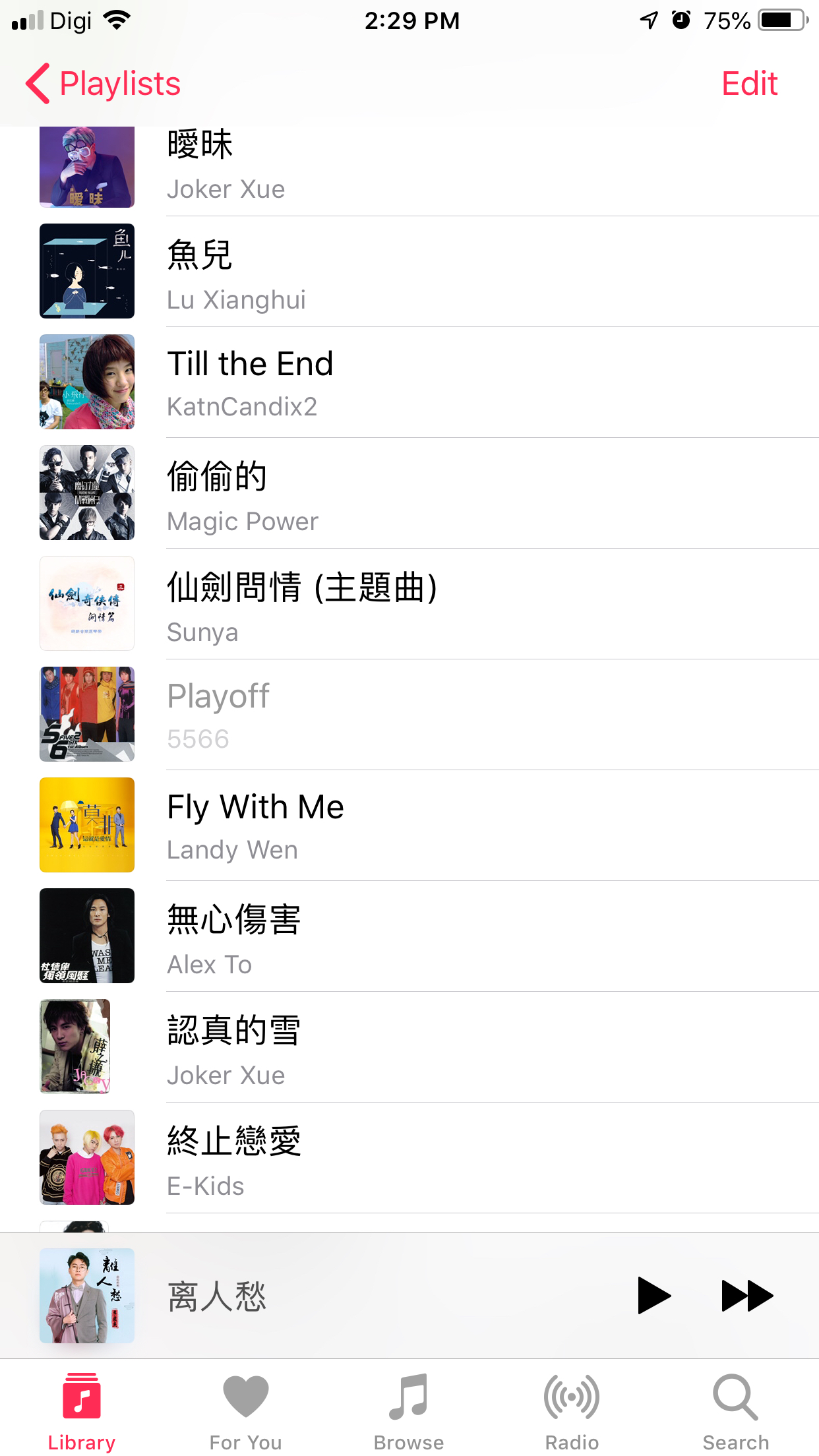819x1456 pixels.
Task: Open the Search tab
Action: pos(735,1411)
